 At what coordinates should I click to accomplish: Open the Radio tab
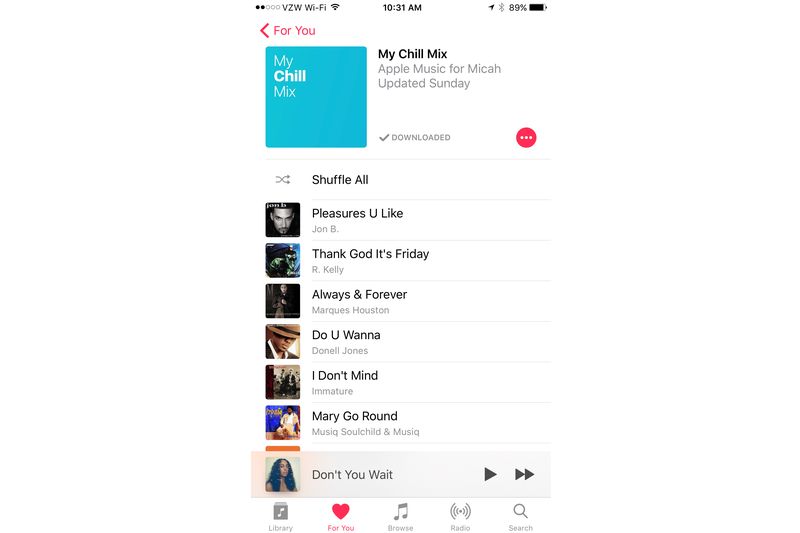coord(460,516)
